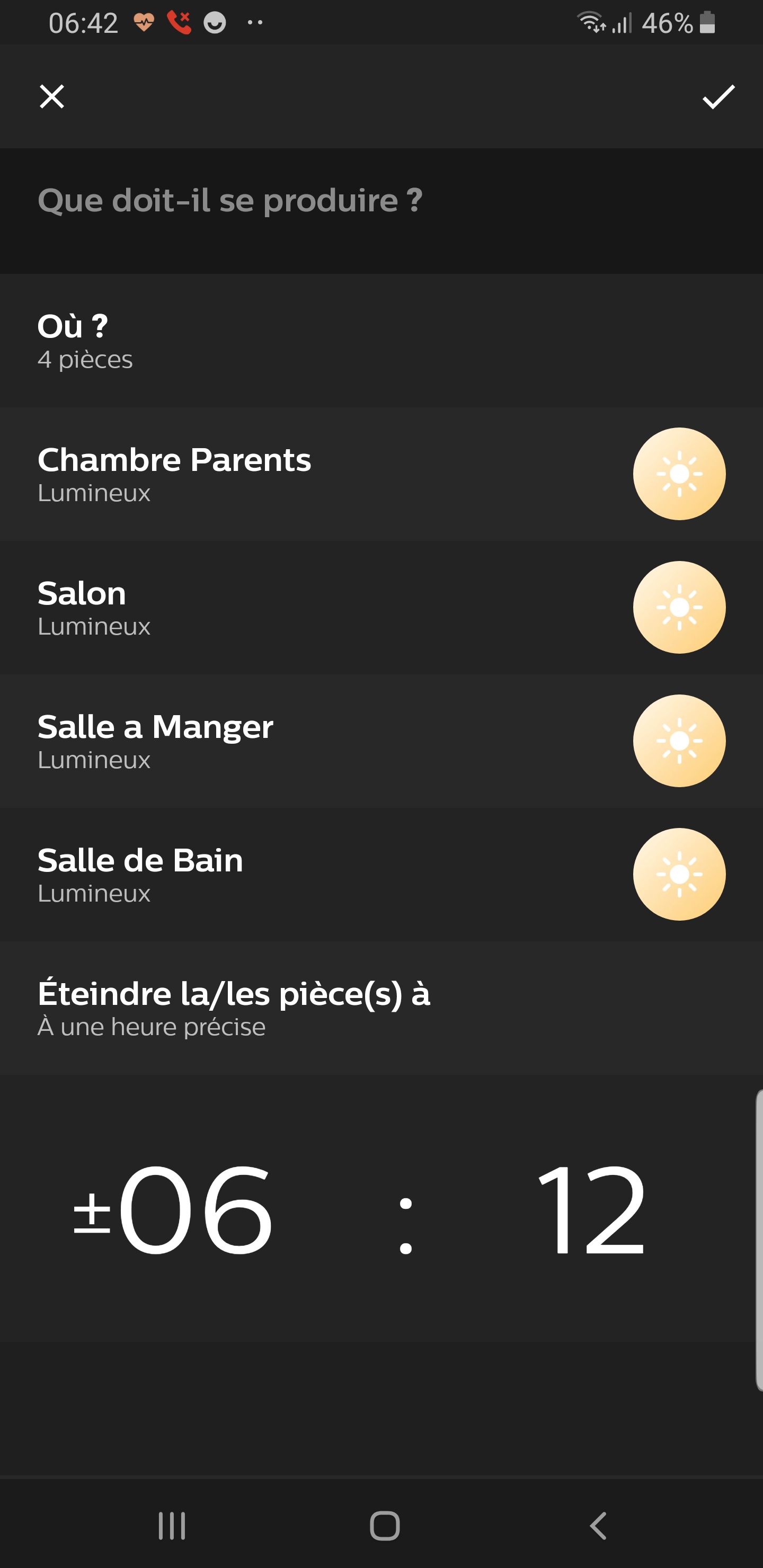Select the Salle de Bain row
763x1568 pixels.
[x=381, y=874]
